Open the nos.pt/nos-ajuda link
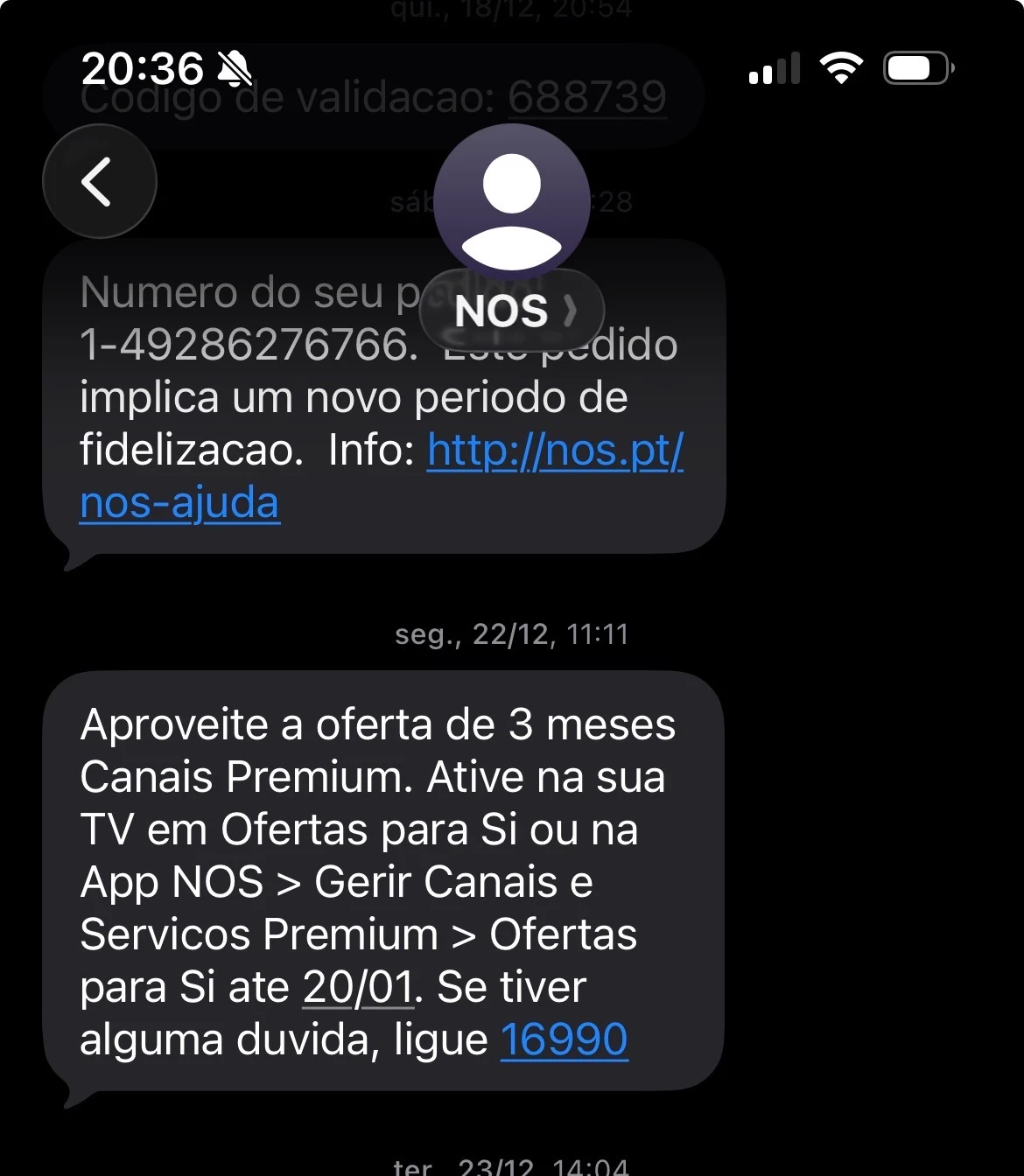This screenshot has height=1176, width=1024. [x=554, y=451]
